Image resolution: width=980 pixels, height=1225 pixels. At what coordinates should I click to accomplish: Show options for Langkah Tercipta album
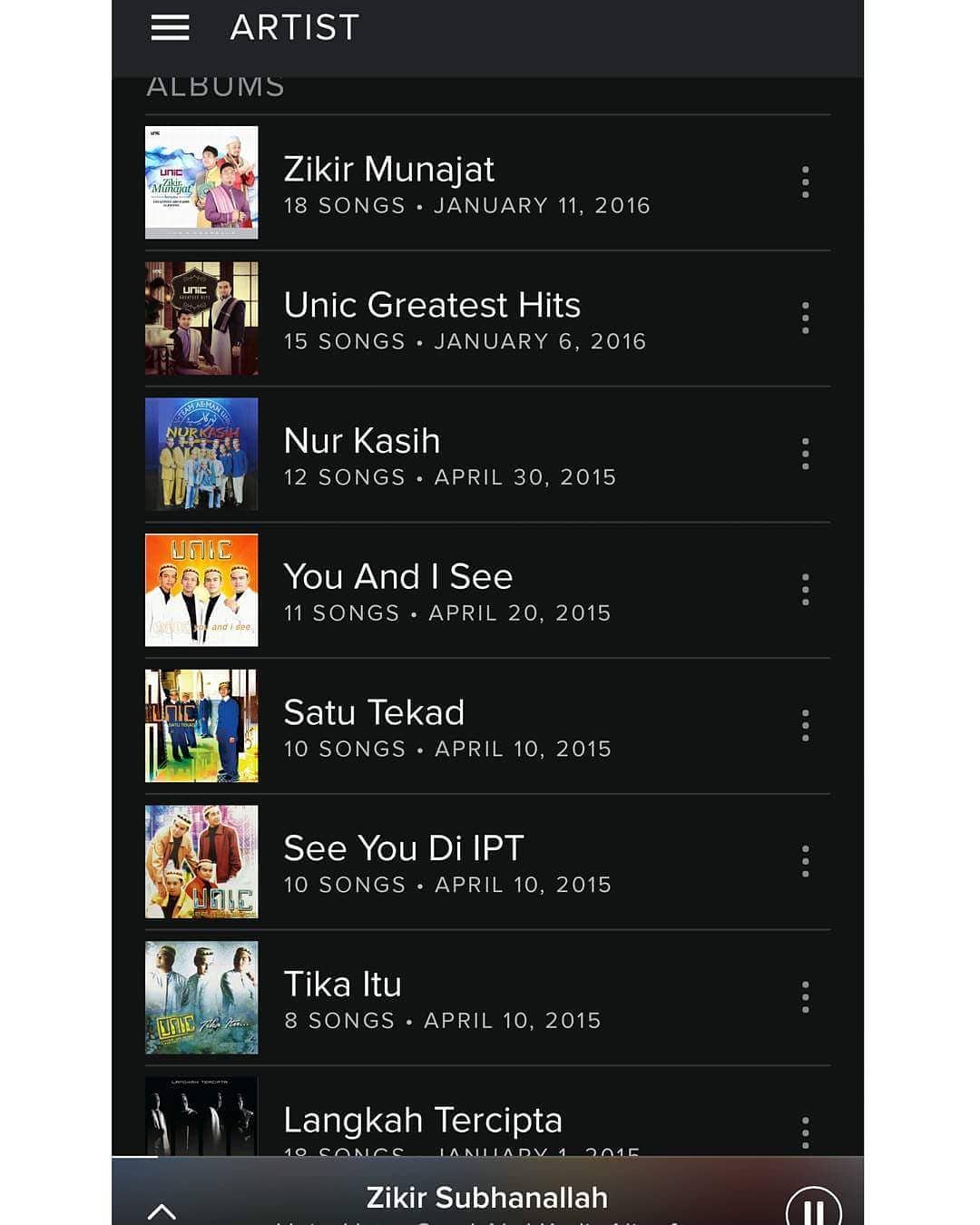click(x=805, y=1132)
